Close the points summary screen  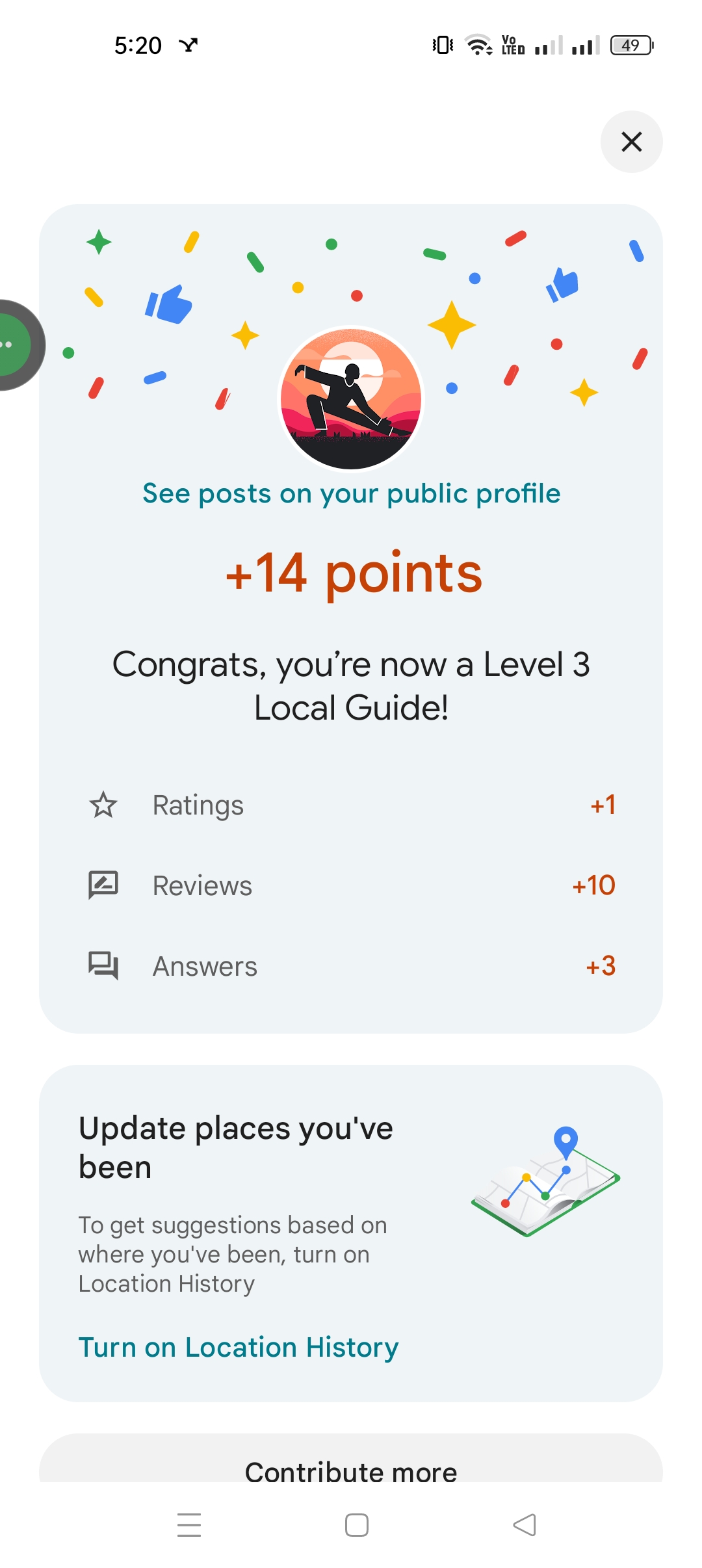(631, 142)
